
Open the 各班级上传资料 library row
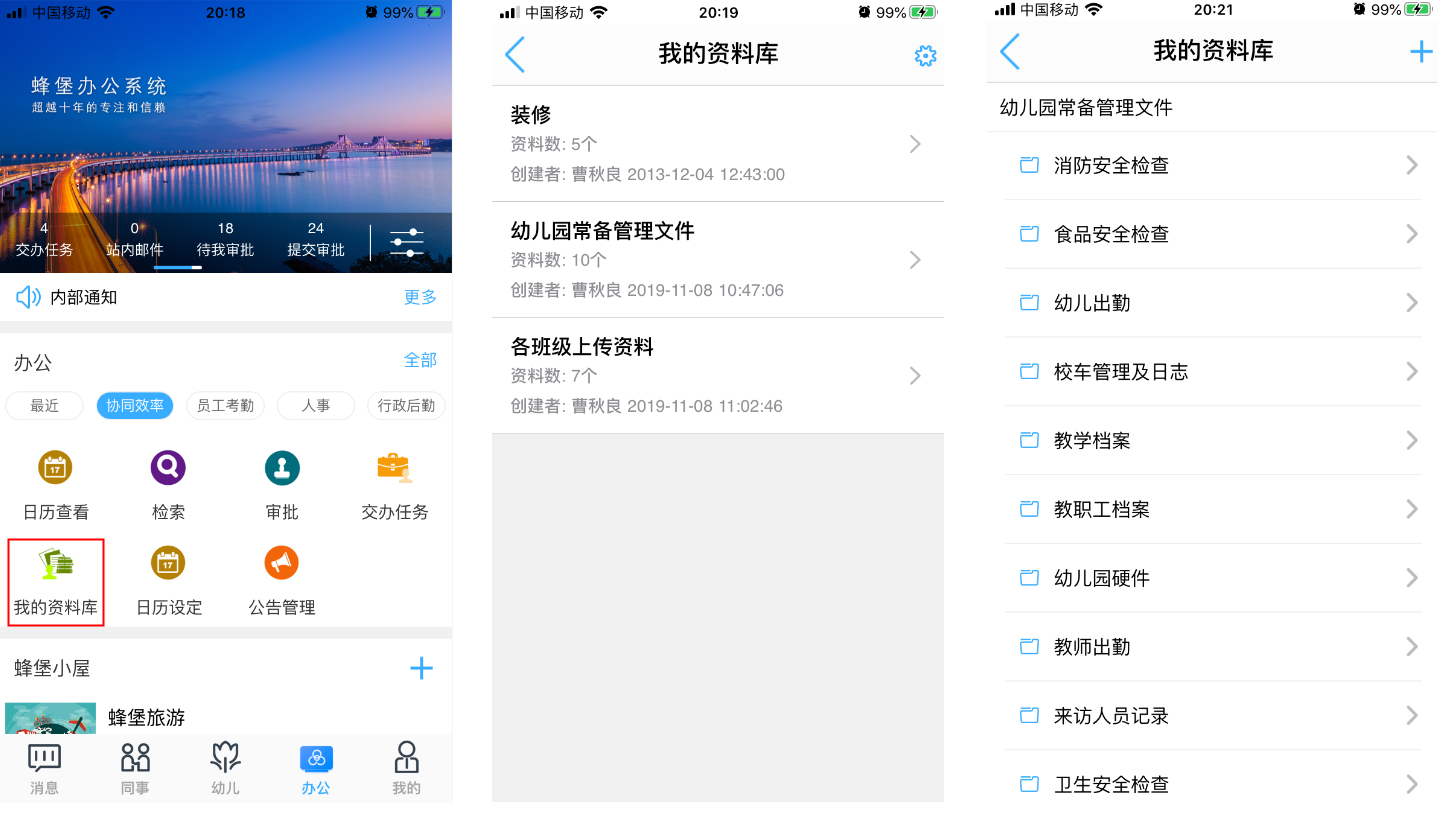coord(717,376)
